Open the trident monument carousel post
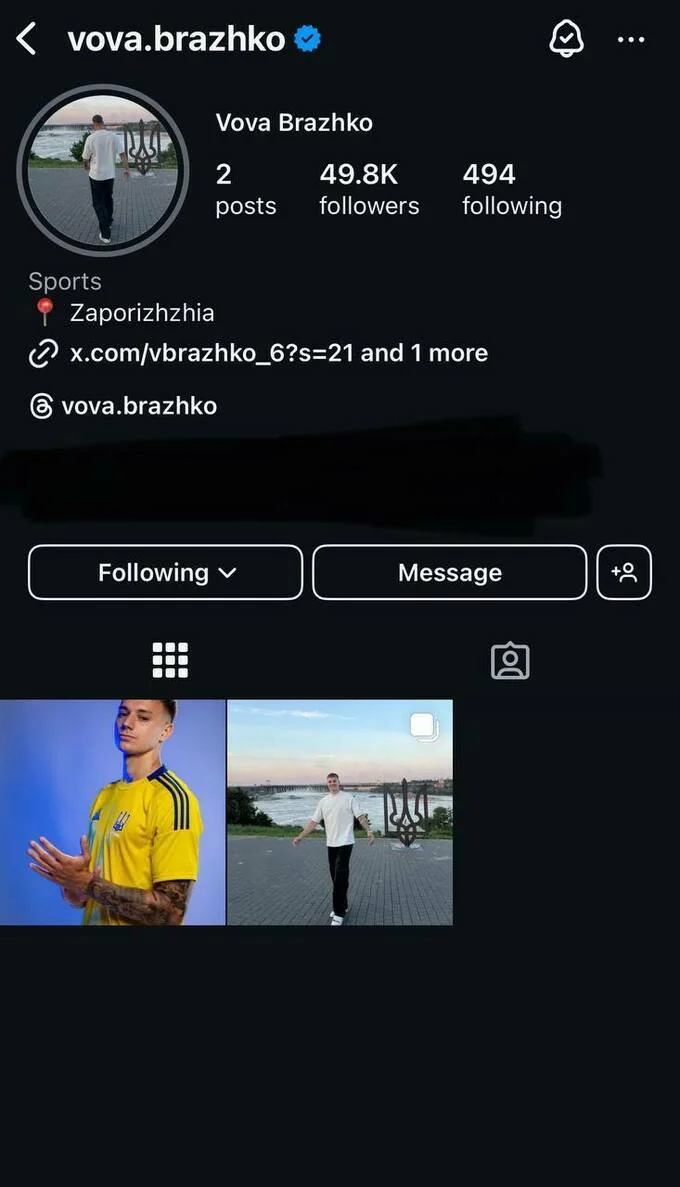The width and height of the screenshot is (680, 1187). tap(340, 812)
